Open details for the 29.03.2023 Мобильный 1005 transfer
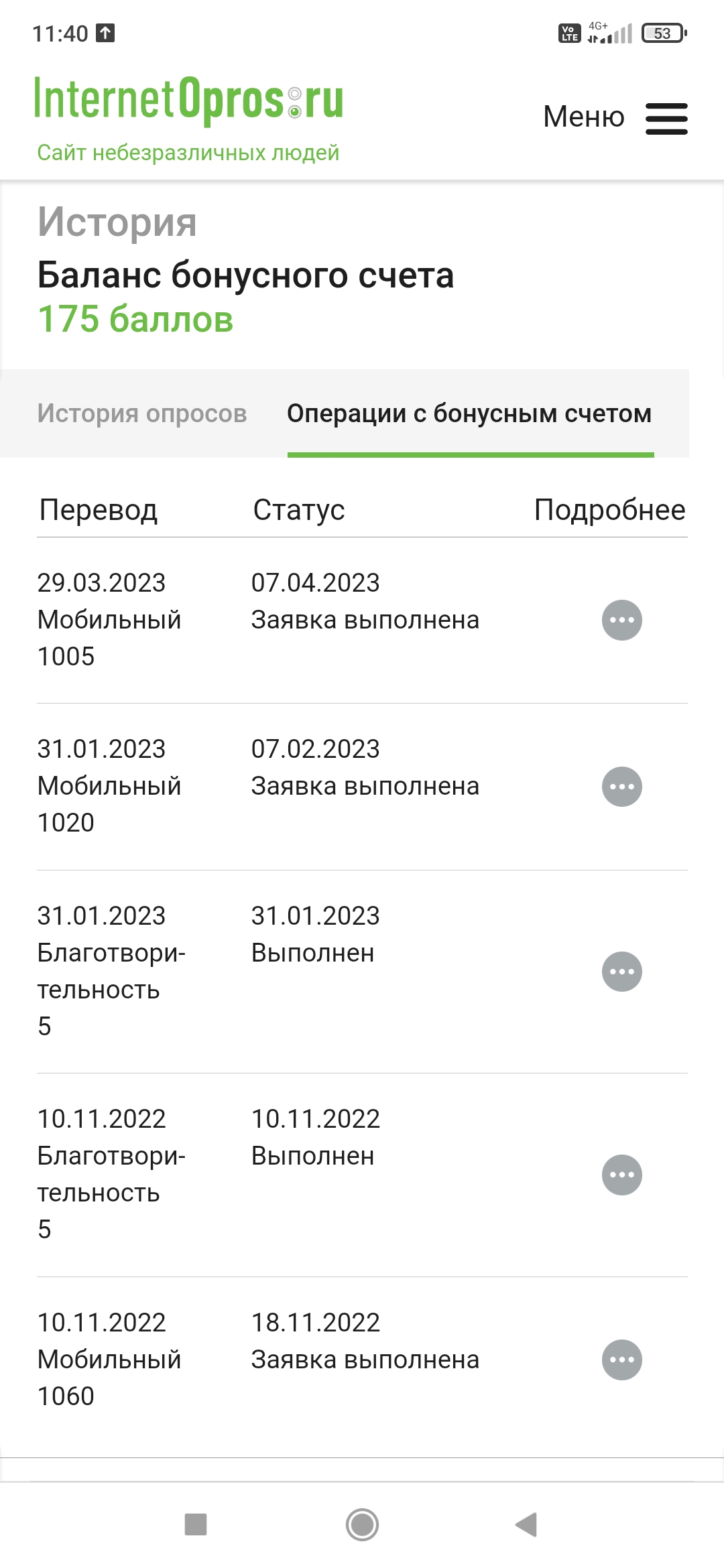724x1568 pixels. (622, 620)
